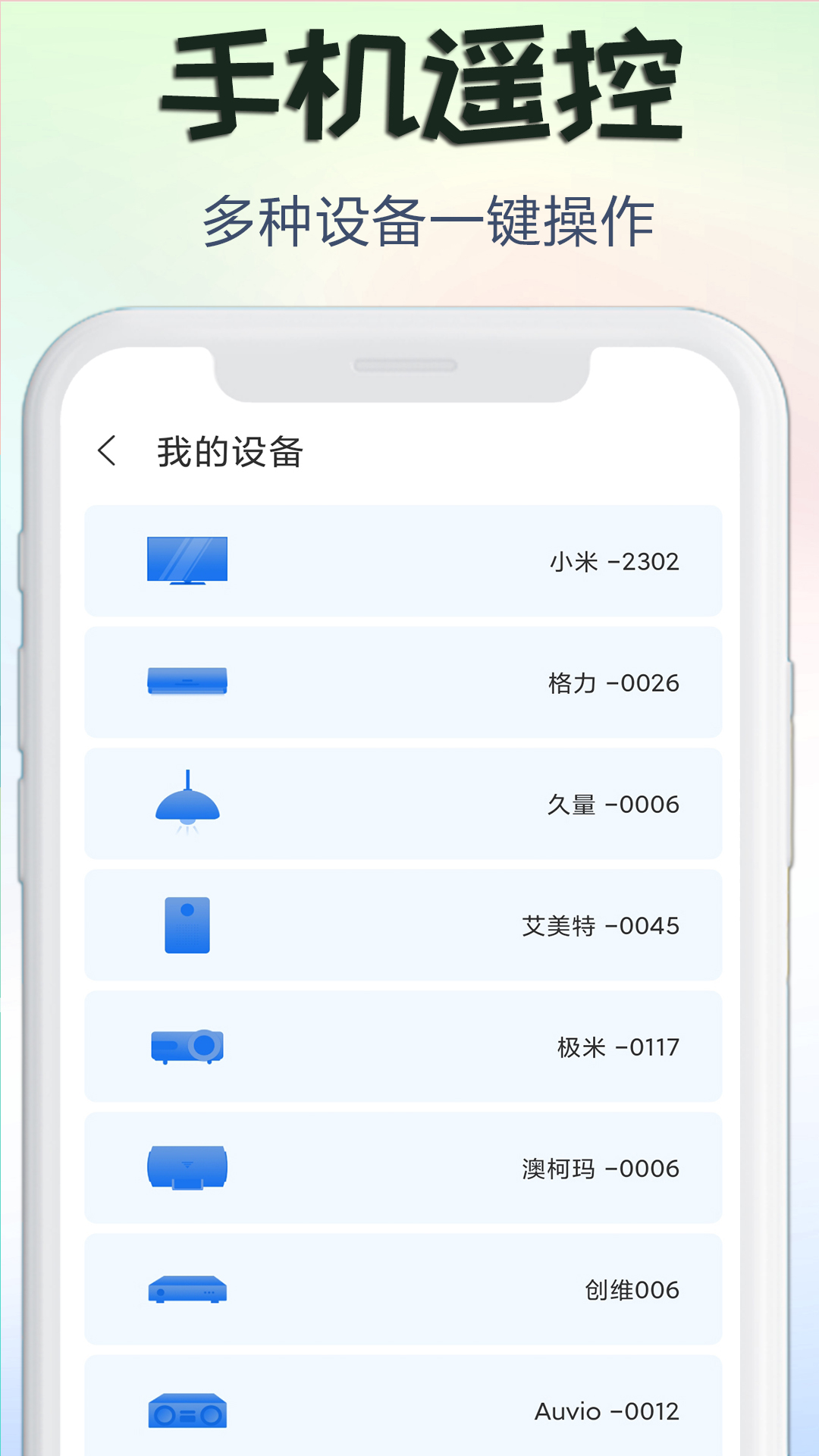Screen dimensions: 819x1456
Task: Click the ceiling lamp icon for 久量 -0006
Action: 187,804
